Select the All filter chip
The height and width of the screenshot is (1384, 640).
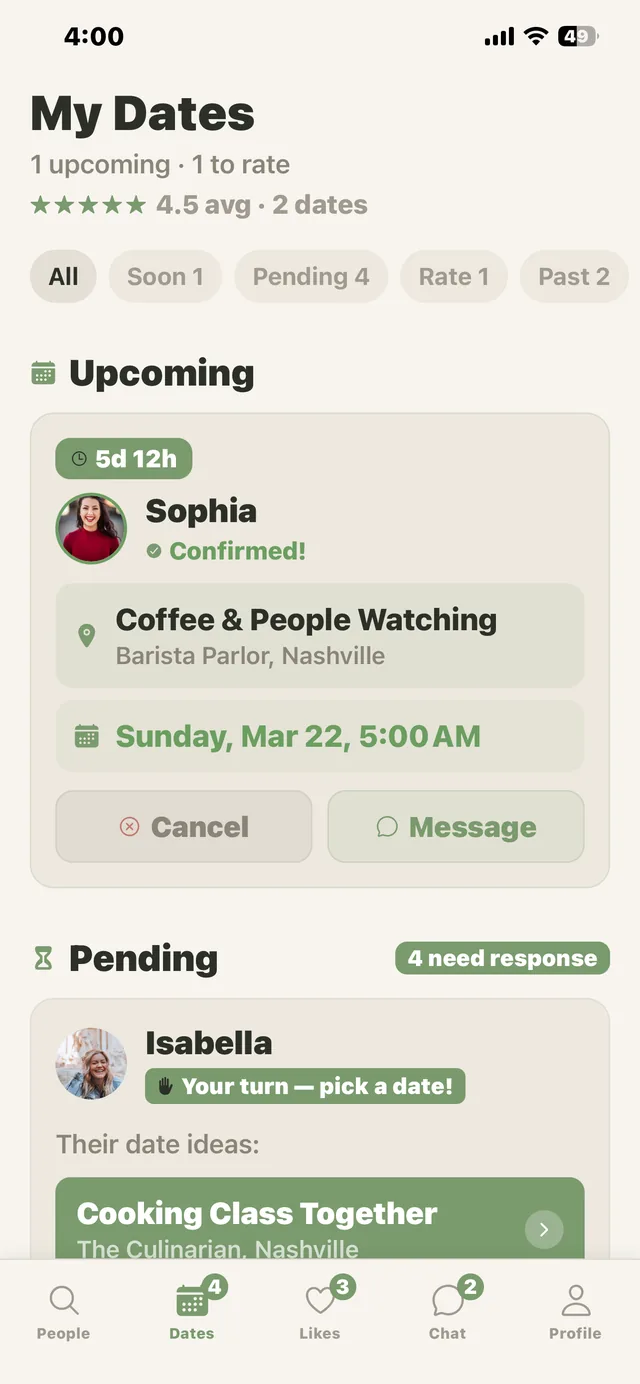pyautogui.click(x=63, y=277)
